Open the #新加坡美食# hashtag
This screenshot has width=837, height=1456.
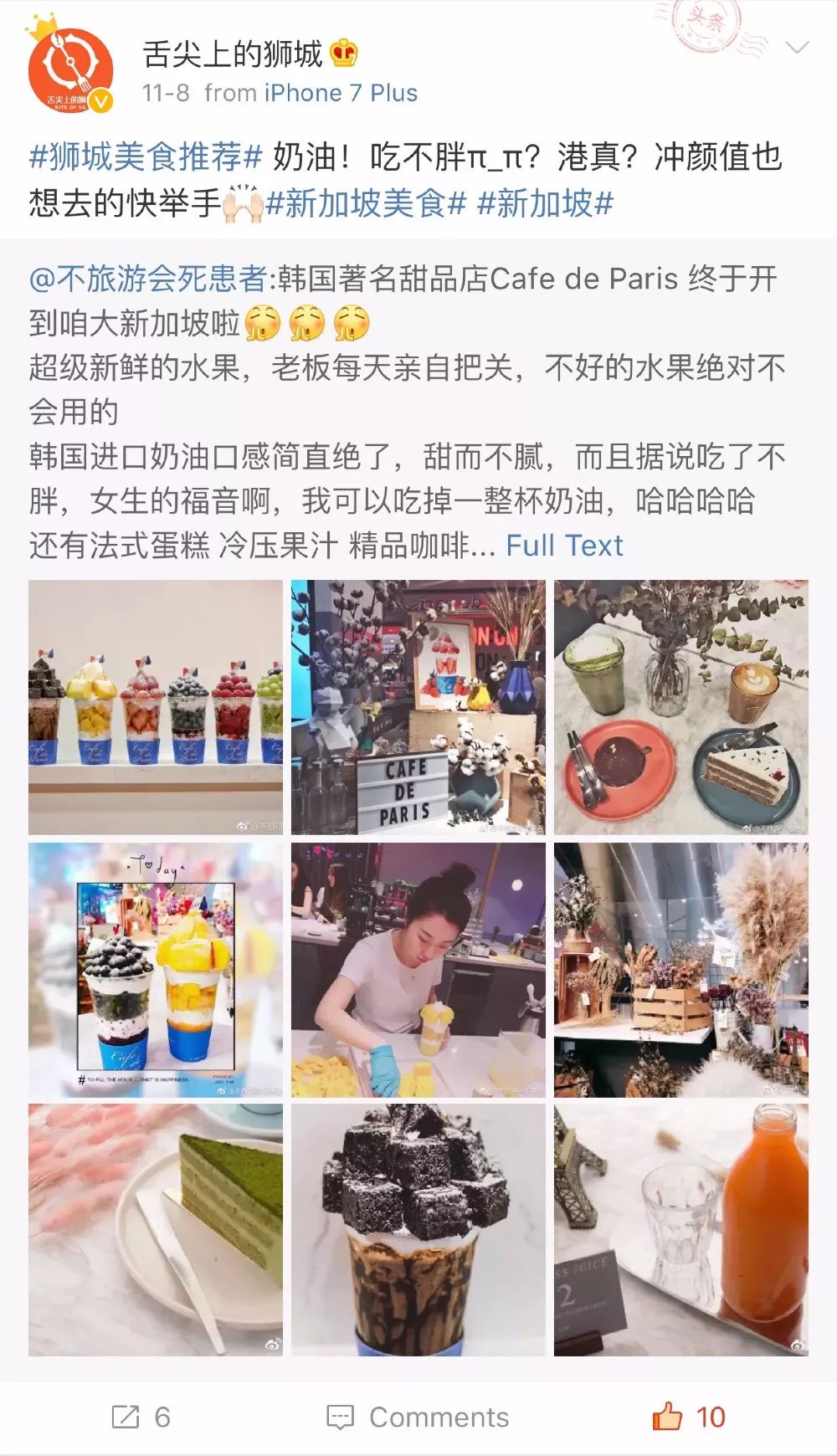[365, 203]
